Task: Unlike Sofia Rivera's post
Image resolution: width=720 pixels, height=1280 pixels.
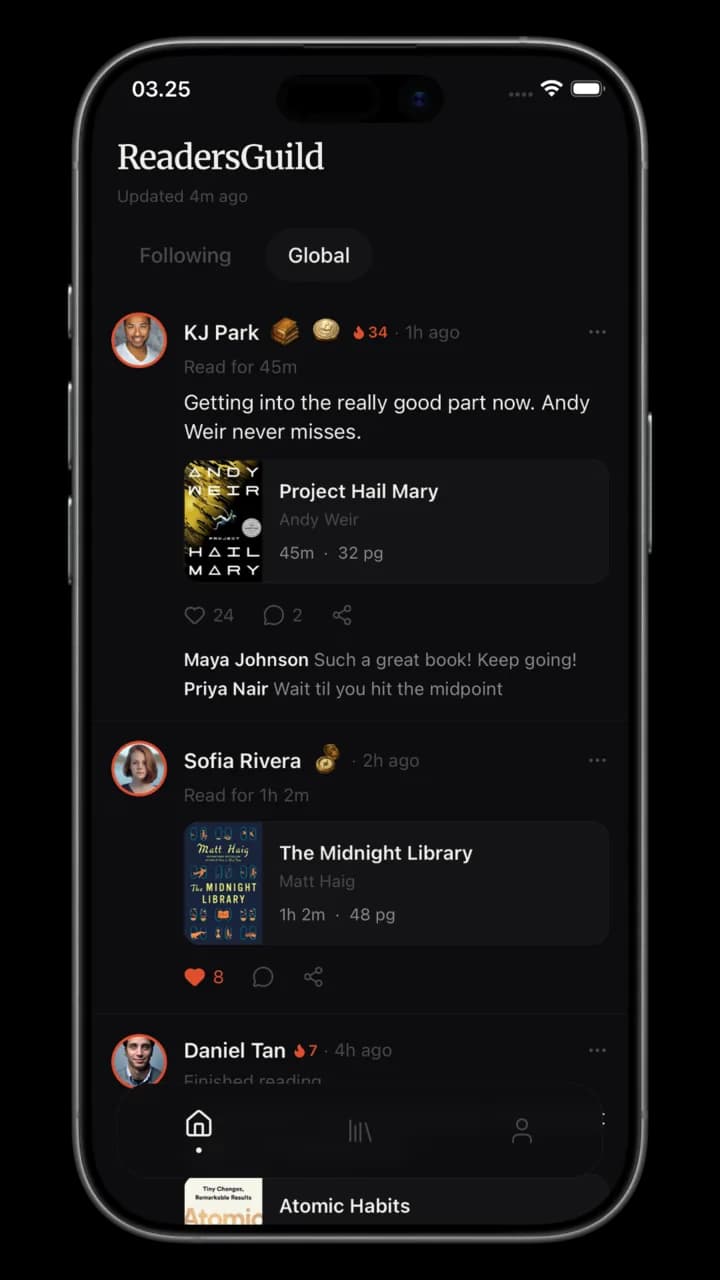Action: [x=195, y=977]
